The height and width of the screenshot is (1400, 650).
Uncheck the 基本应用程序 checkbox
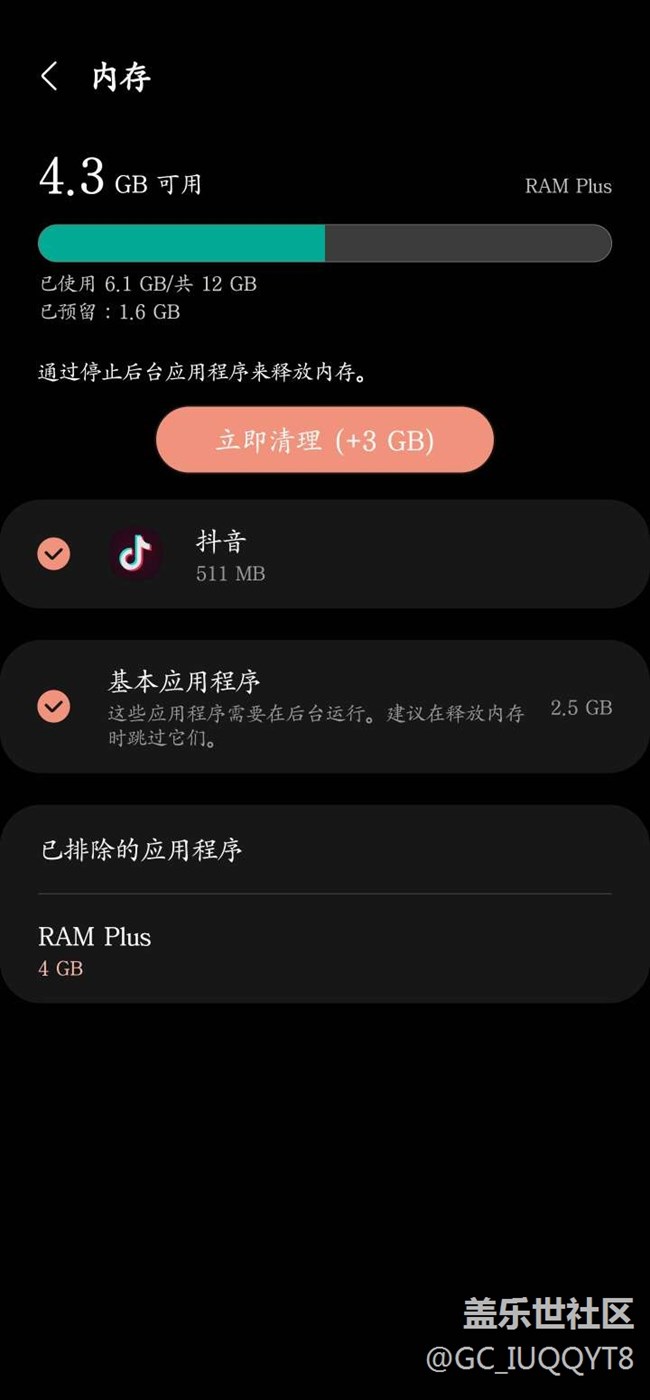point(54,706)
